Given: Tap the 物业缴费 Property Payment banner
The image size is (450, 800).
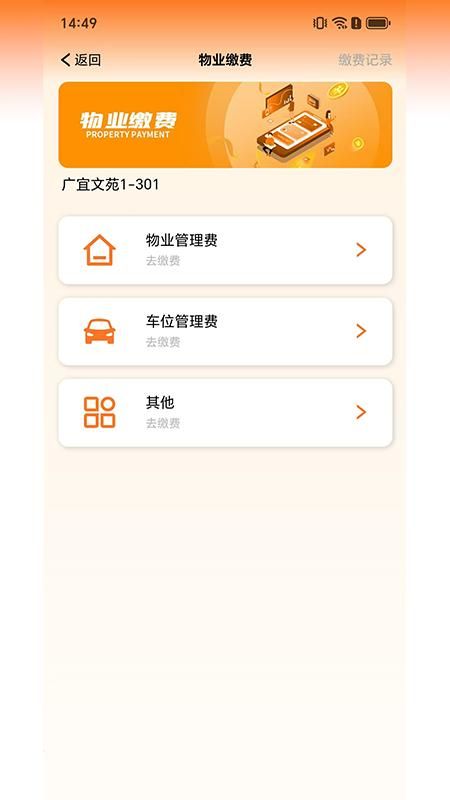Looking at the screenshot, I should pyautogui.click(x=226, y=125).
